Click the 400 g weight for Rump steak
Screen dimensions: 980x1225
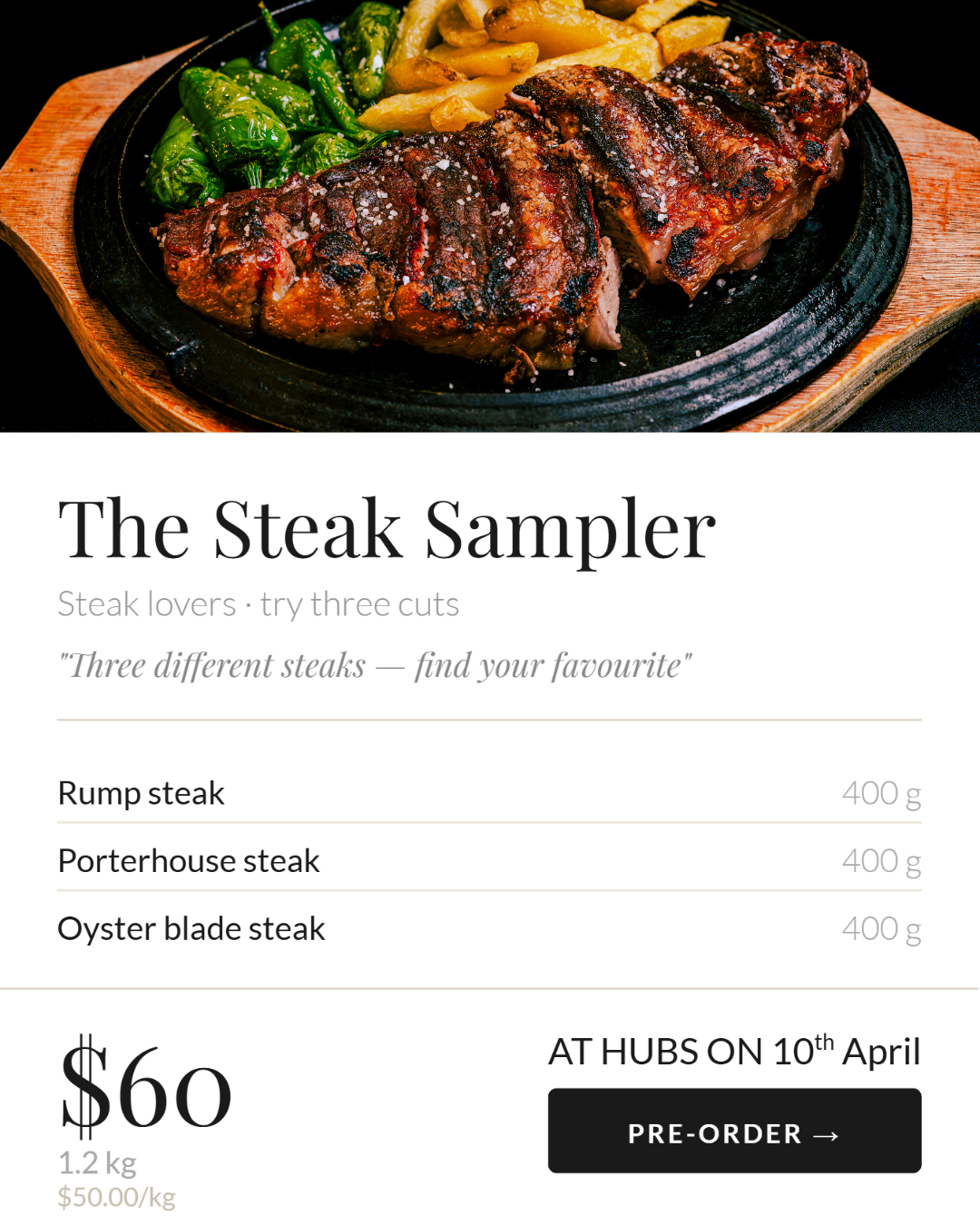click(881, 793)
